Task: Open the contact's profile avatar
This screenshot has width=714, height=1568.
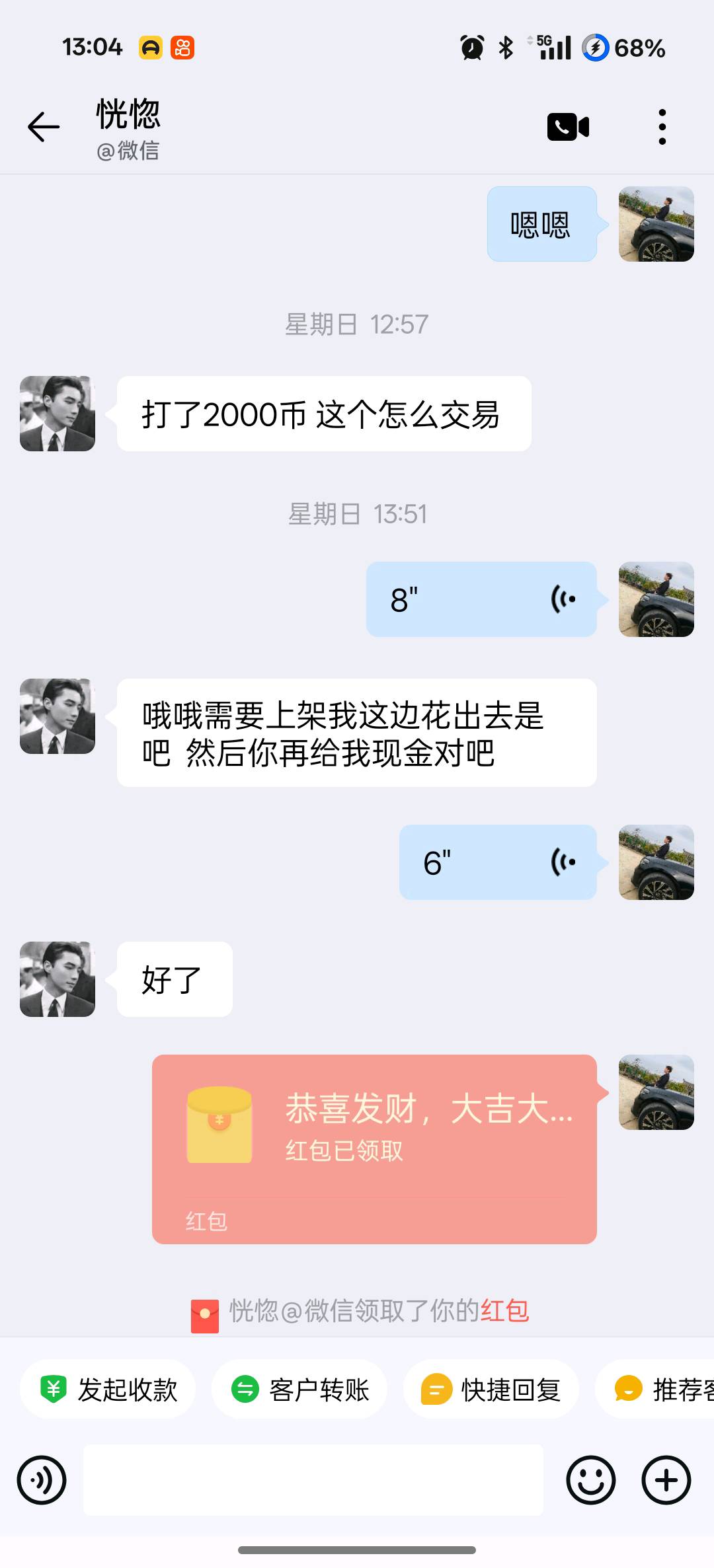Action: (57, 414)
